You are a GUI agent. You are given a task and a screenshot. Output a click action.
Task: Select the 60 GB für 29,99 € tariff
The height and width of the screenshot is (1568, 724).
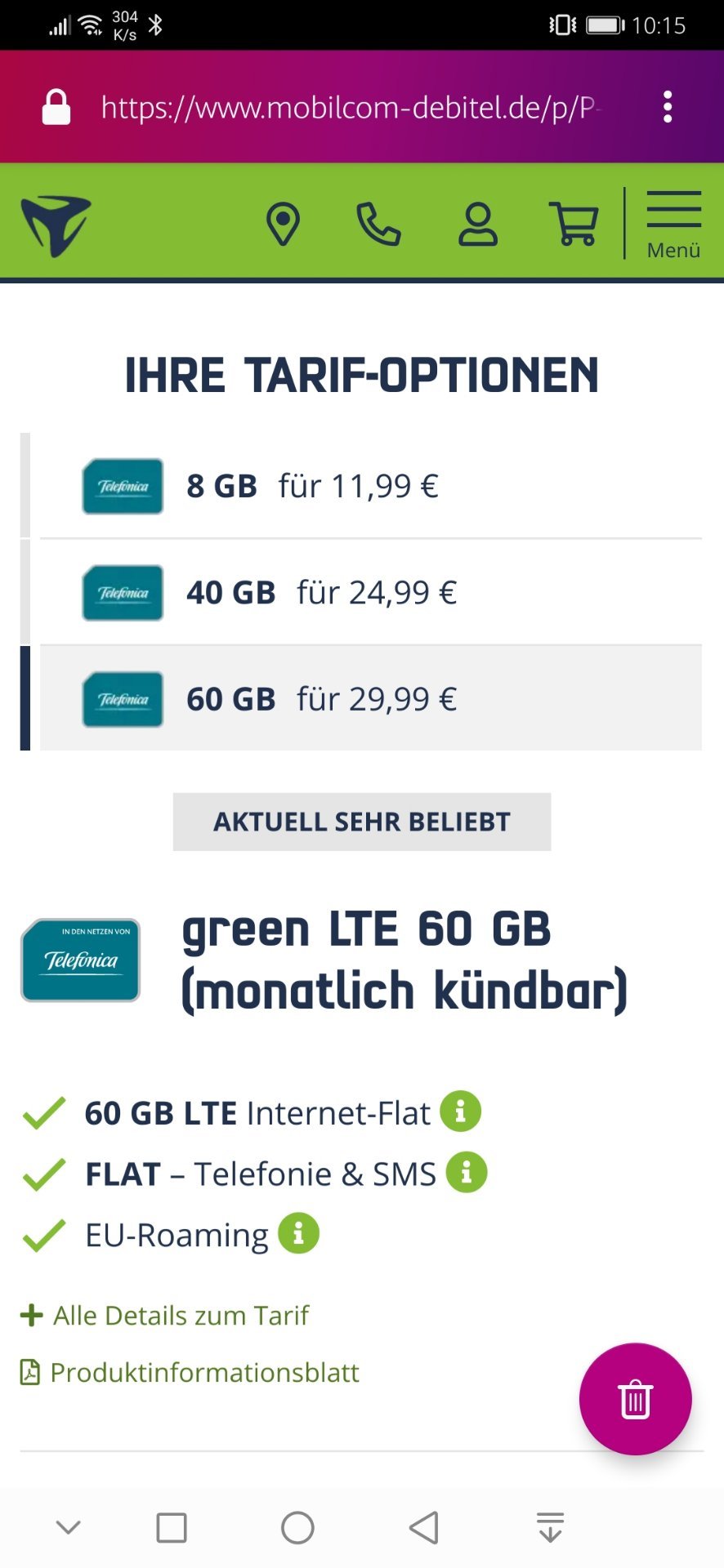[x=371, y=698]
